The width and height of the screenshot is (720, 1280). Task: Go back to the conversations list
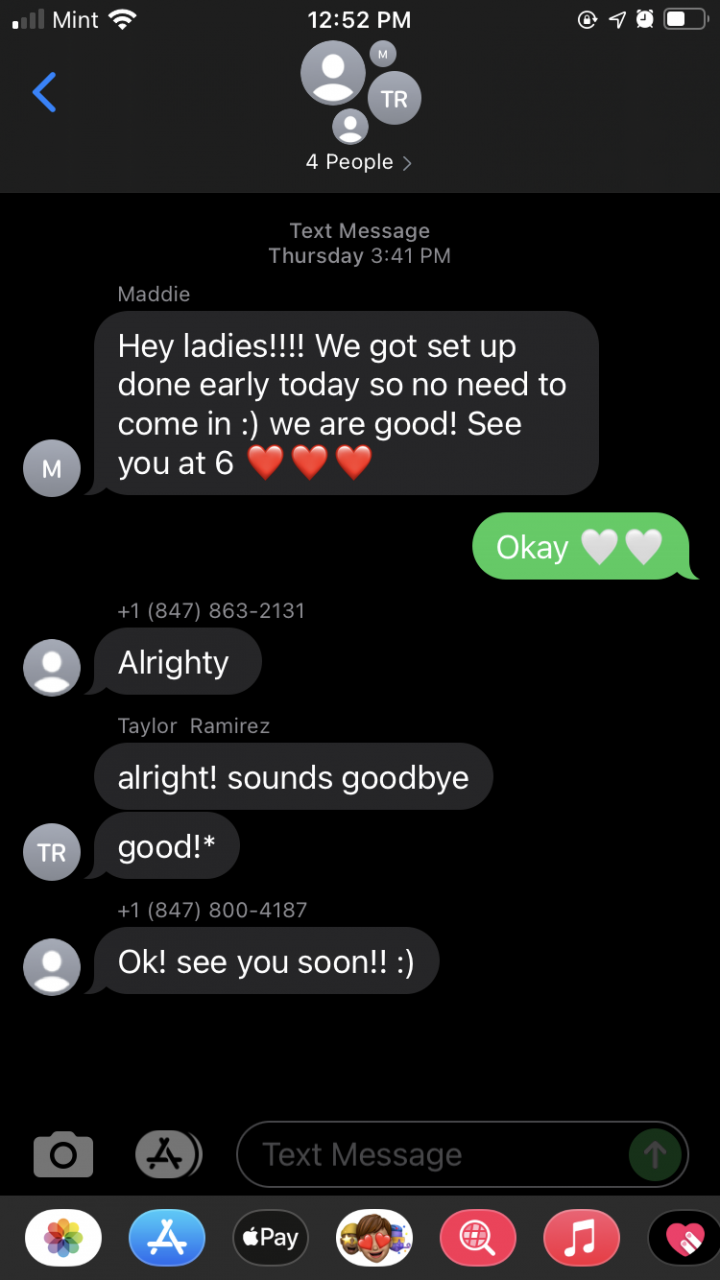pyautogui.click(x=45, y=92)
